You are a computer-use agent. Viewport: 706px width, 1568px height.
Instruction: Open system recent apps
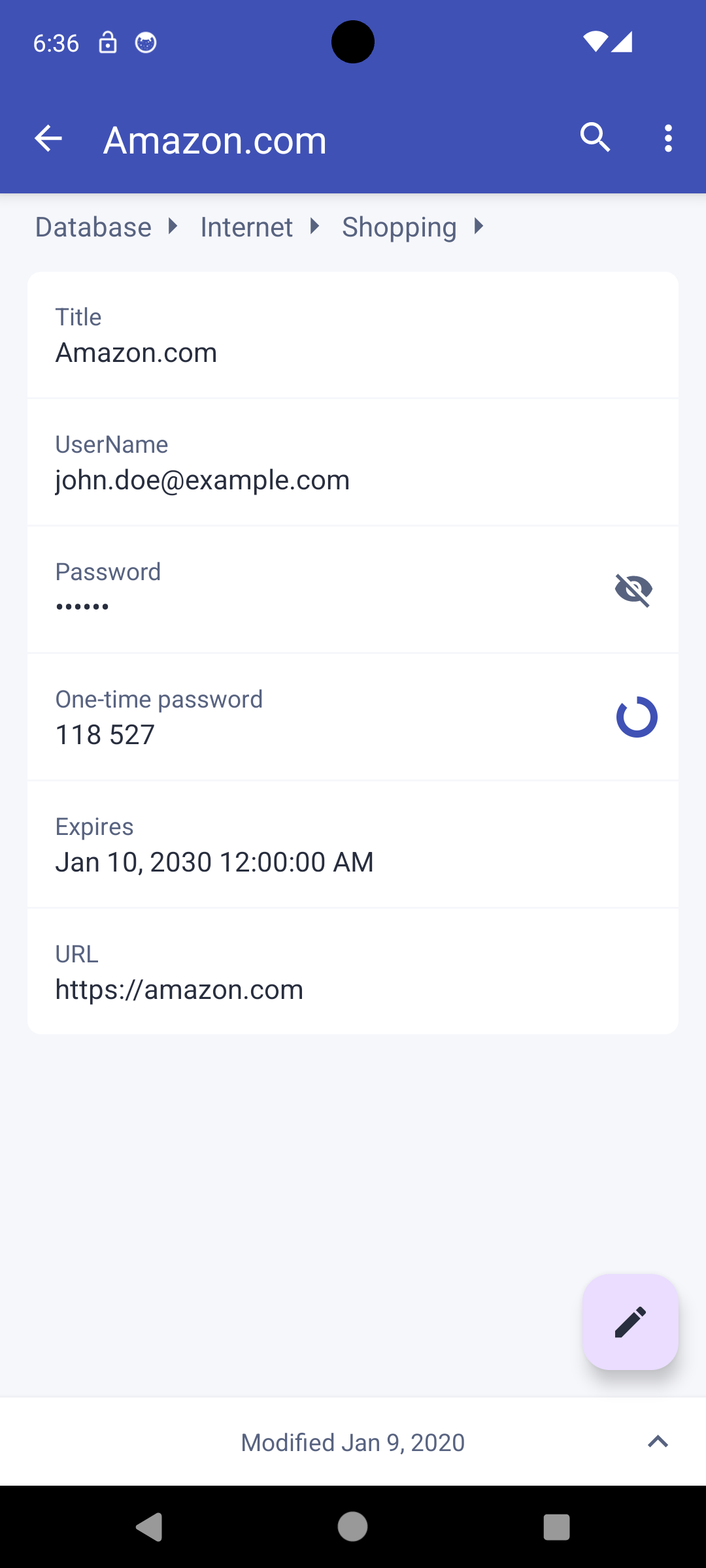[556, 1527]
